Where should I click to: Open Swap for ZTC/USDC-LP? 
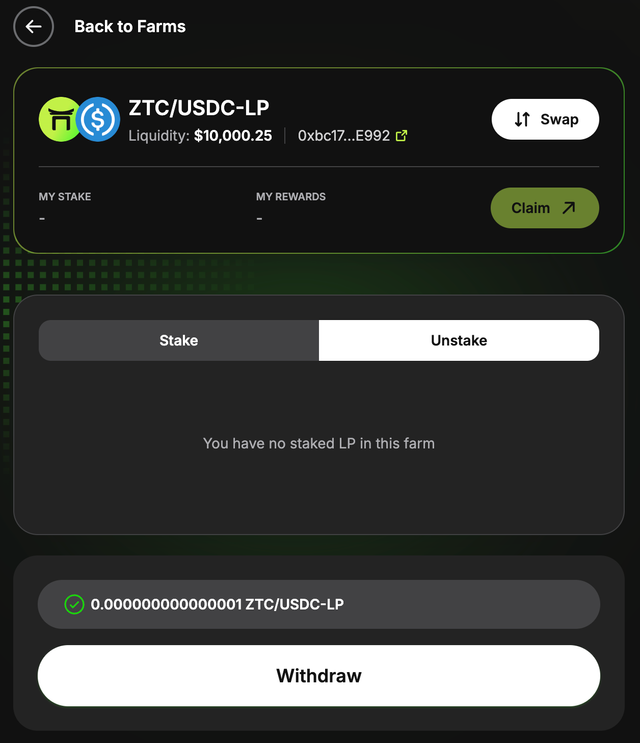click(x=545, y=119)
